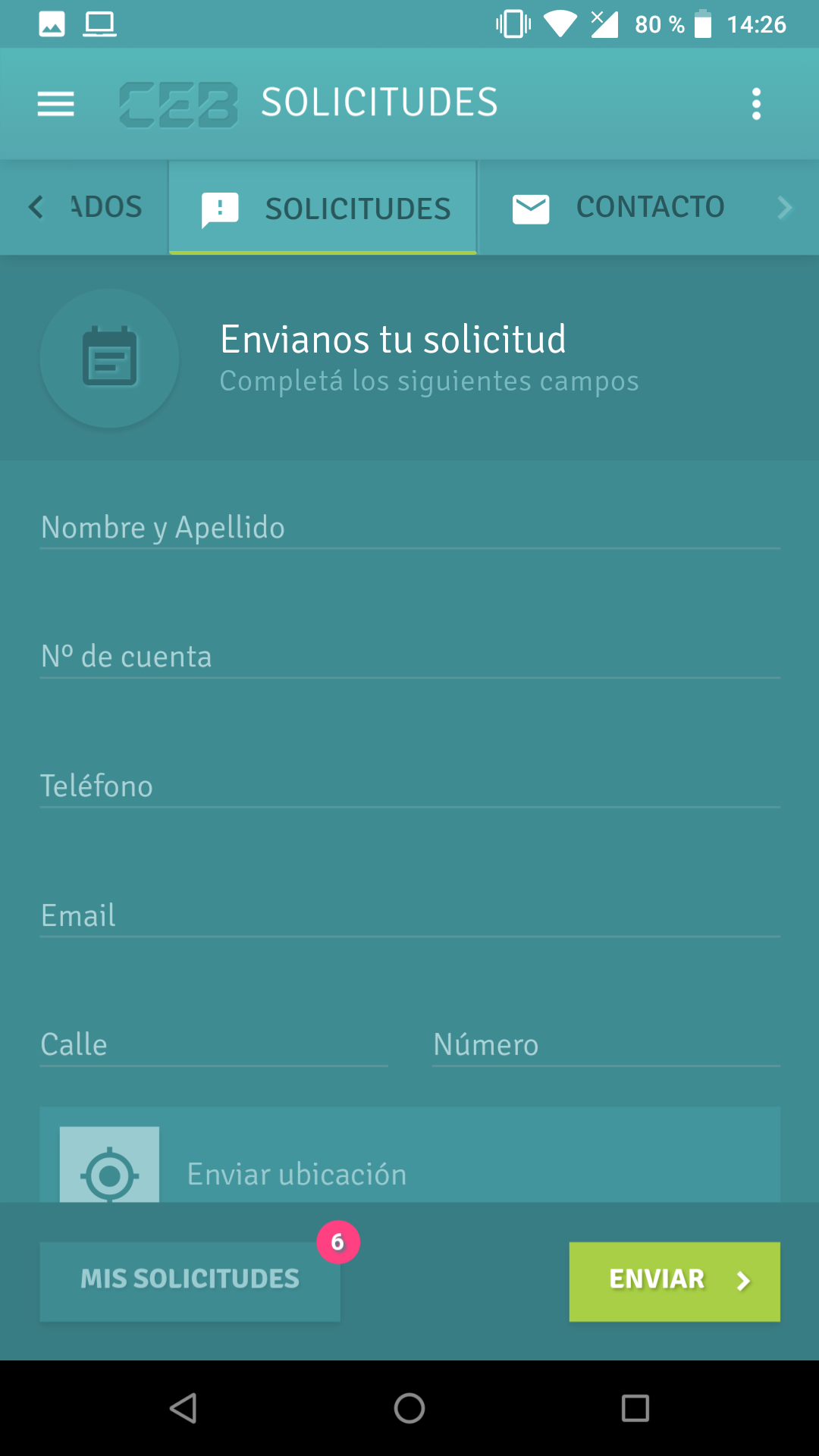Focus the Nombre y Apellido field
819x1456 pixels.
pos(409,527)
